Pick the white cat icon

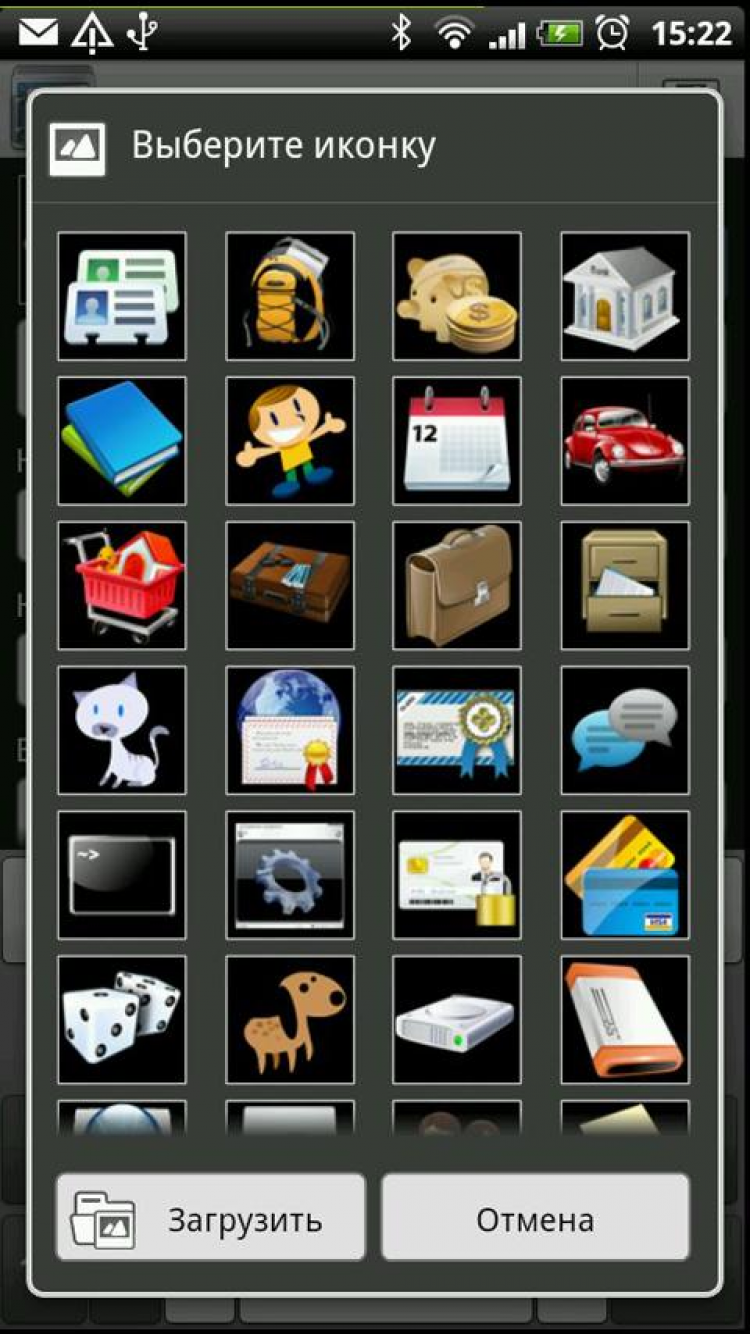[x=122, y=730]
